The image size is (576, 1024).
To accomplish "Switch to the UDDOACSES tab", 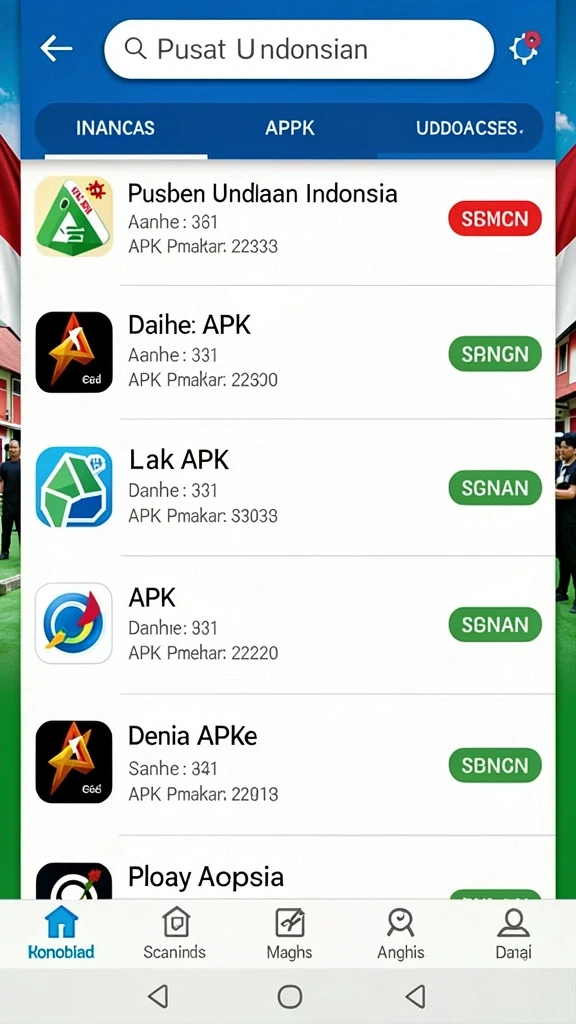I will coord(470,128).
